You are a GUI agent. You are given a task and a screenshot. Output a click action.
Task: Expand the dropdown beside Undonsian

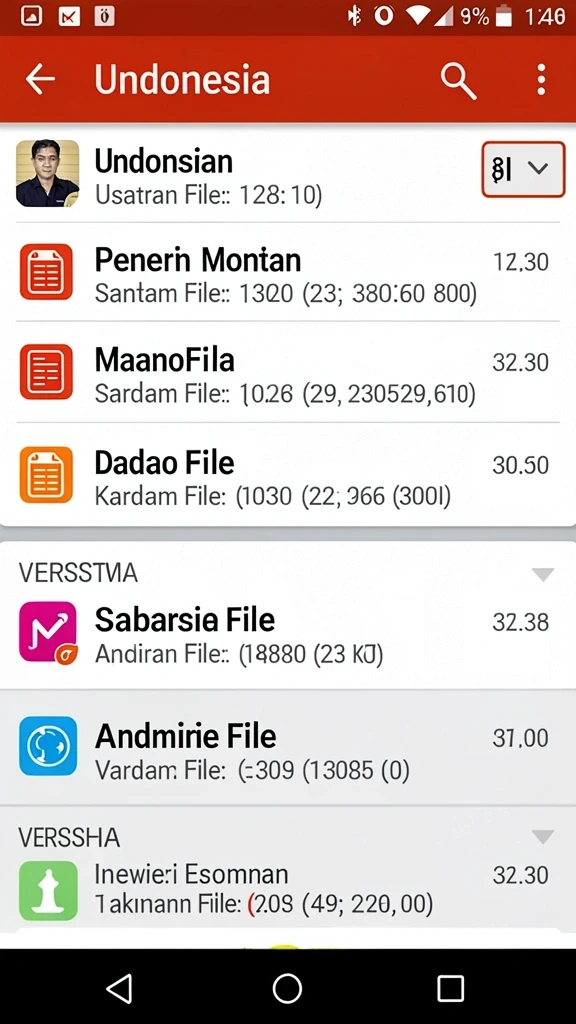coord(523,169)
